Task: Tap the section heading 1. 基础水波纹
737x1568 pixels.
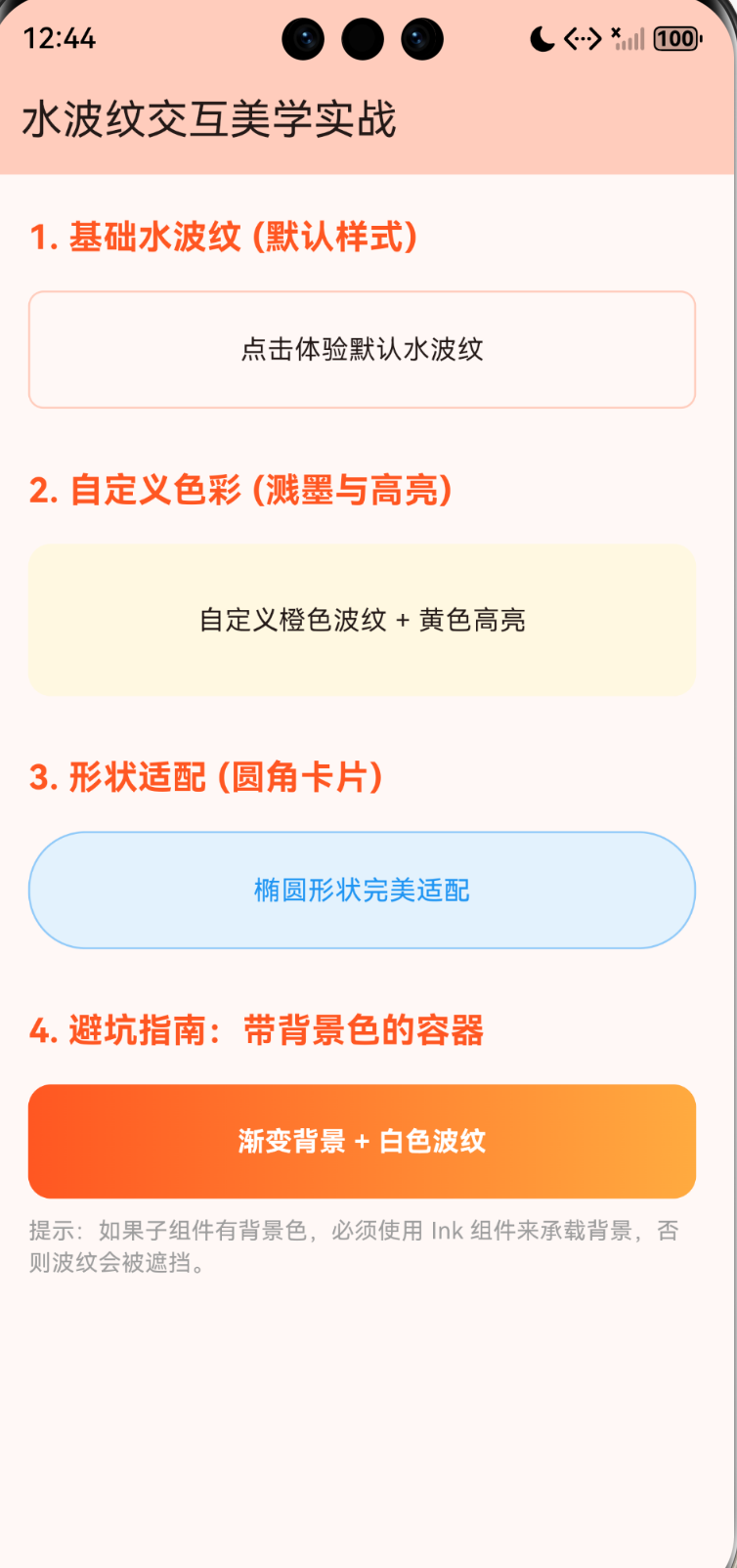Action: pyautogui.click(x=222, y=238)
